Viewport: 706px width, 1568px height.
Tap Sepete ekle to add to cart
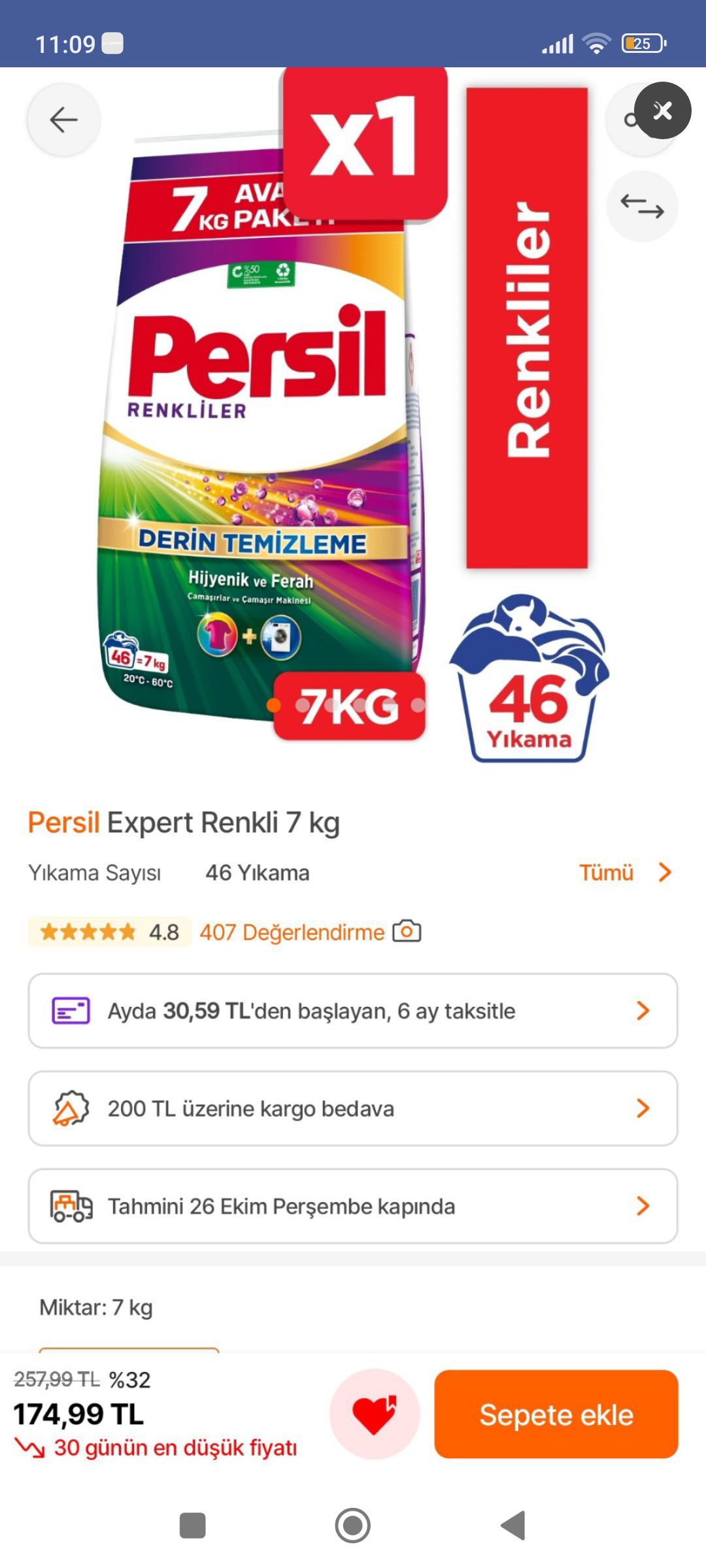556,1416
